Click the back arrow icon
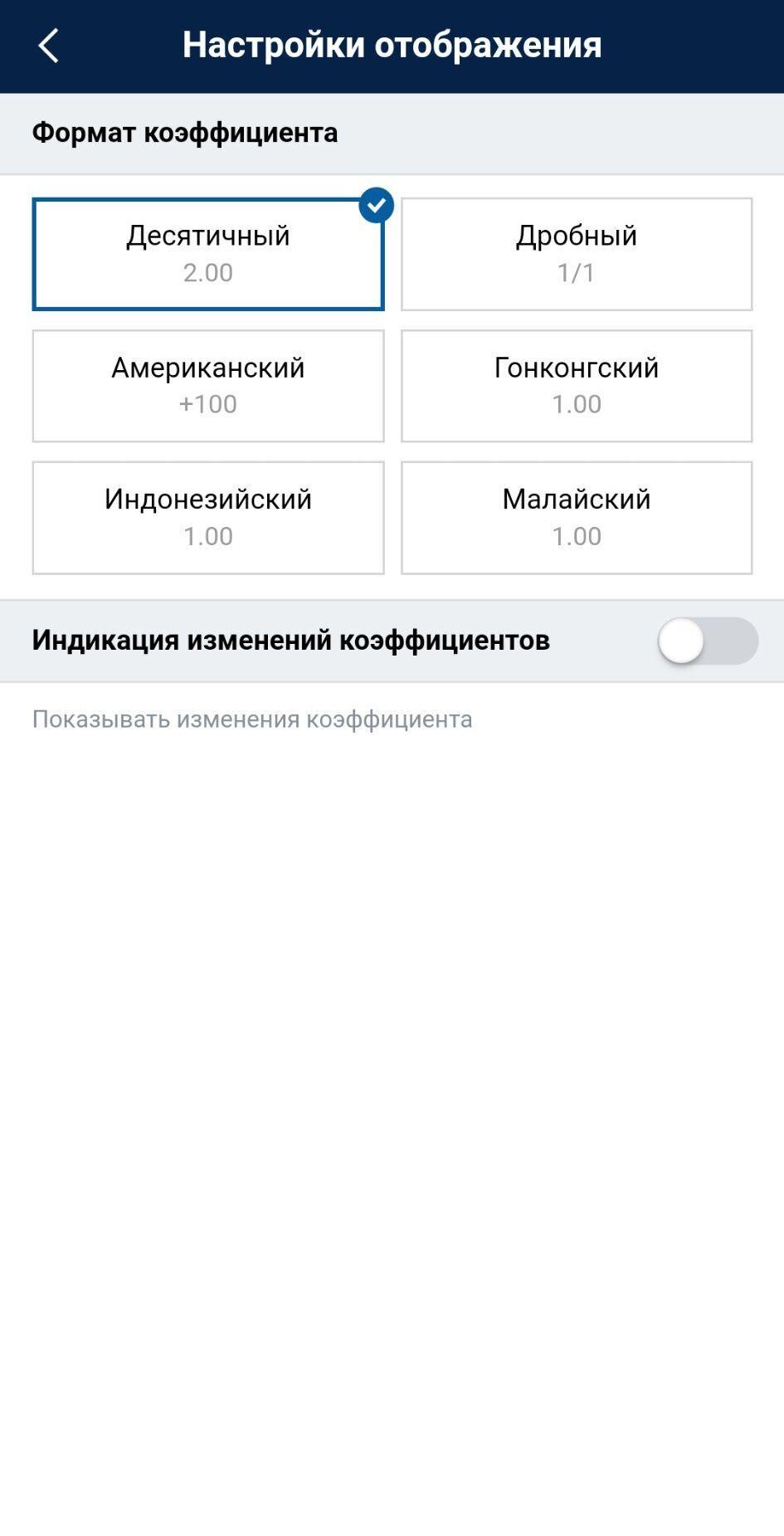784x1536 pixels. pos(47,46)
